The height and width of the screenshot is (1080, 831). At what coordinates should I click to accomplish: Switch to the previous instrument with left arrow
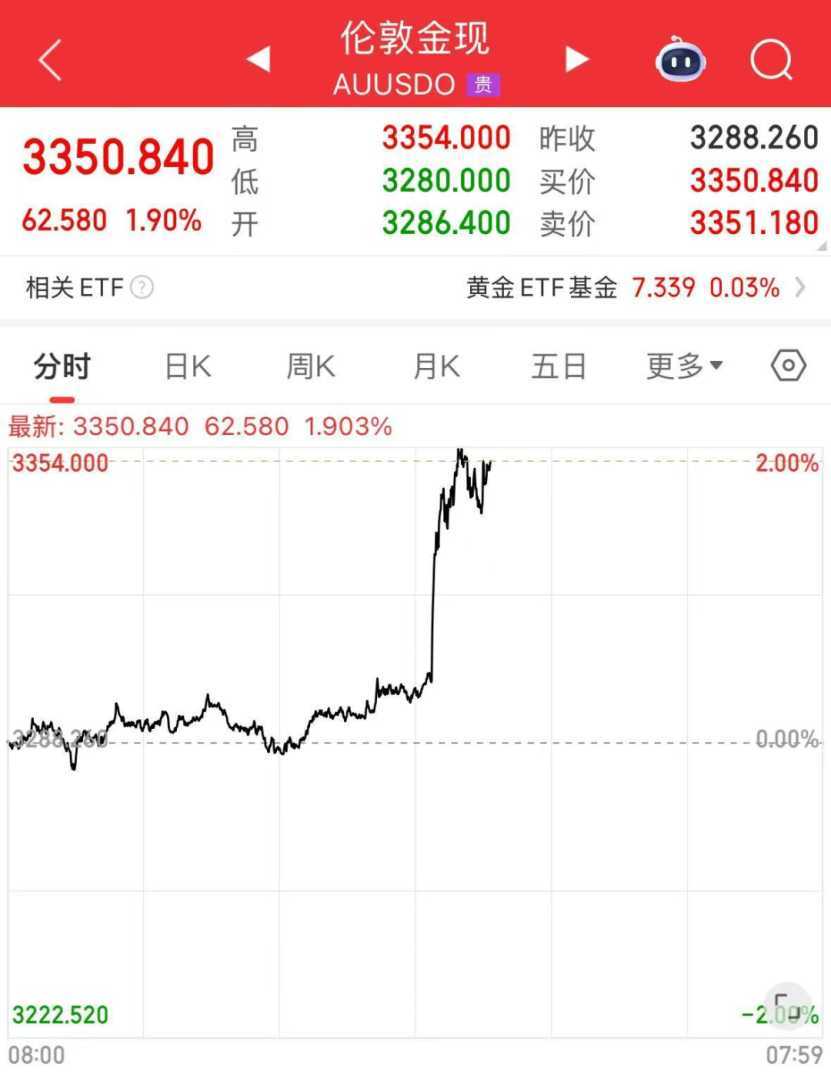point(258,60)
